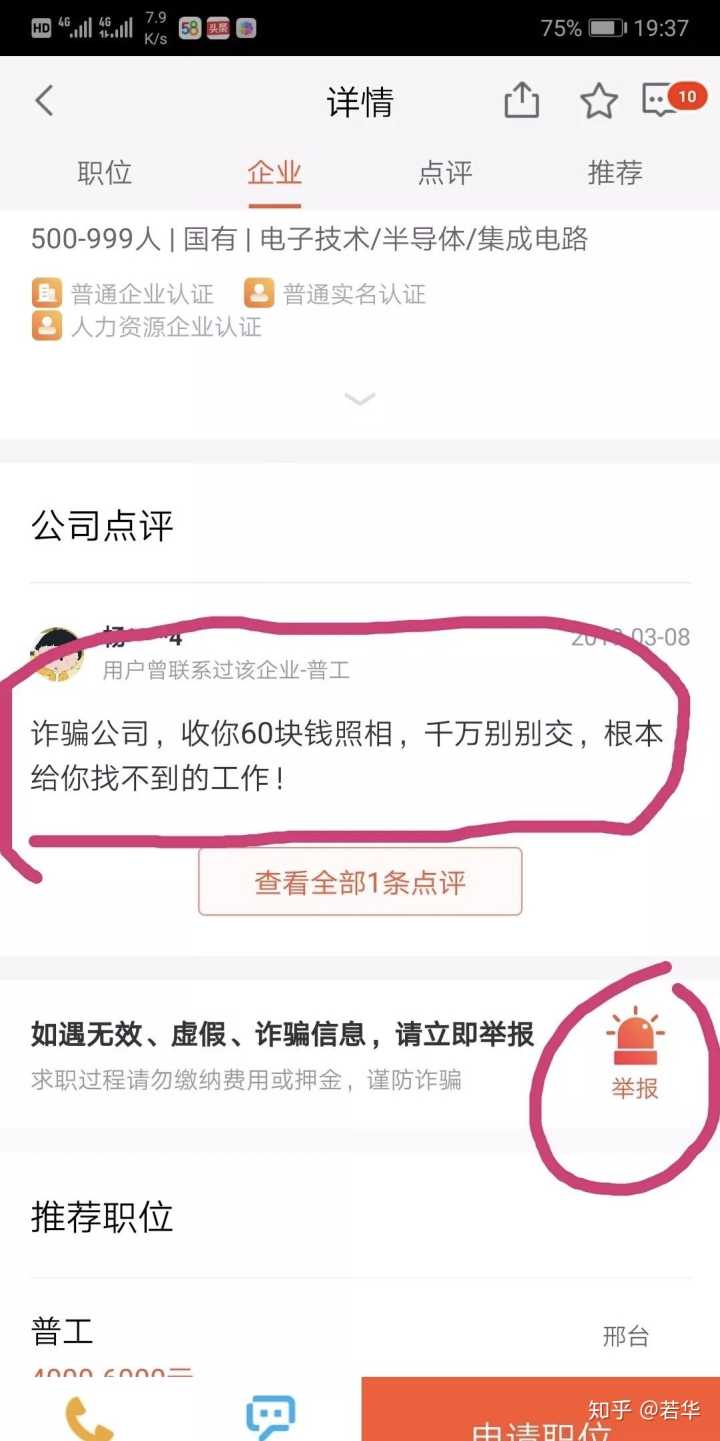Report this company via 举报

635,1057
